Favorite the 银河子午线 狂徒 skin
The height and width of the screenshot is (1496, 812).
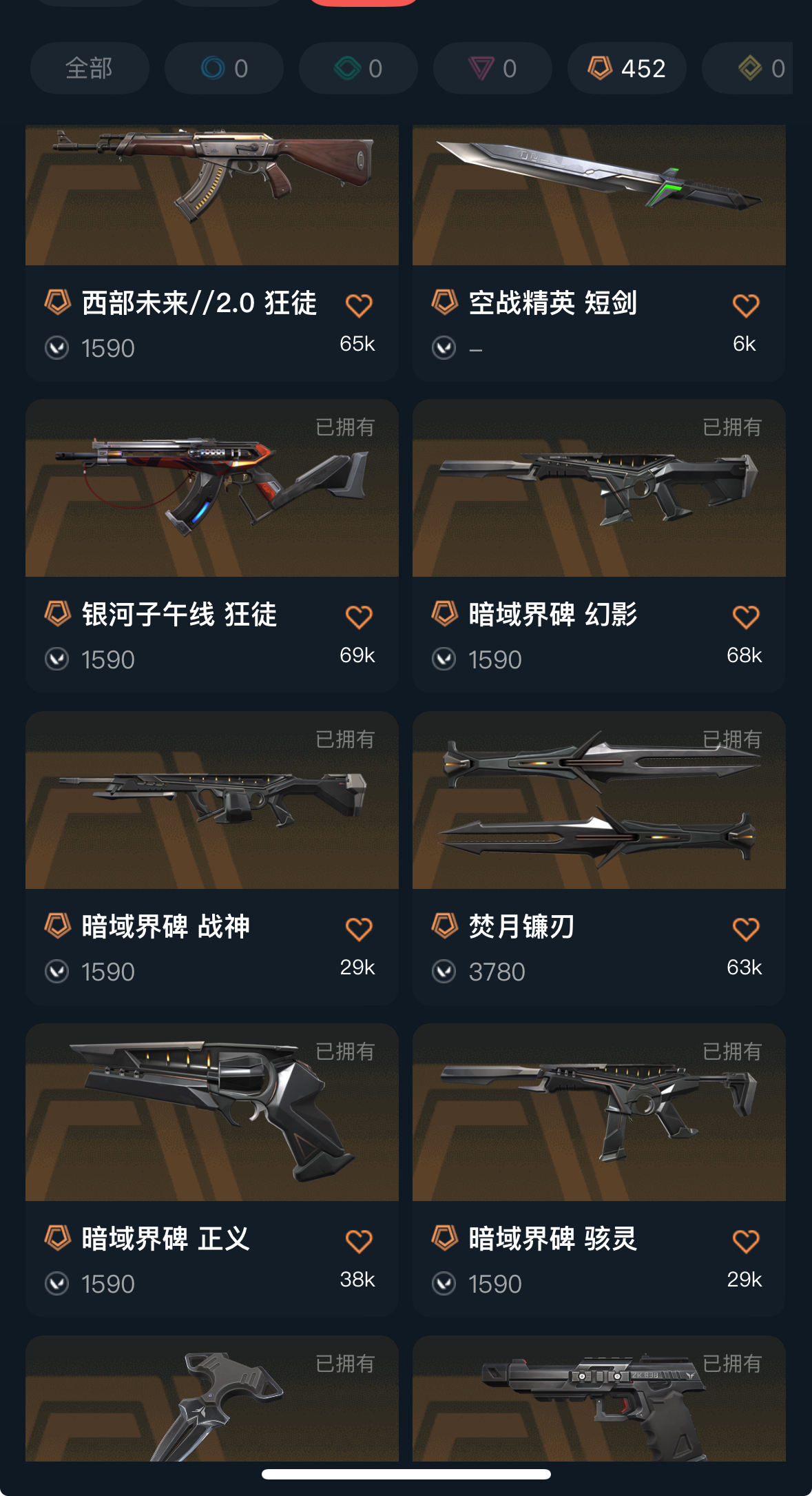pos(359,617)
